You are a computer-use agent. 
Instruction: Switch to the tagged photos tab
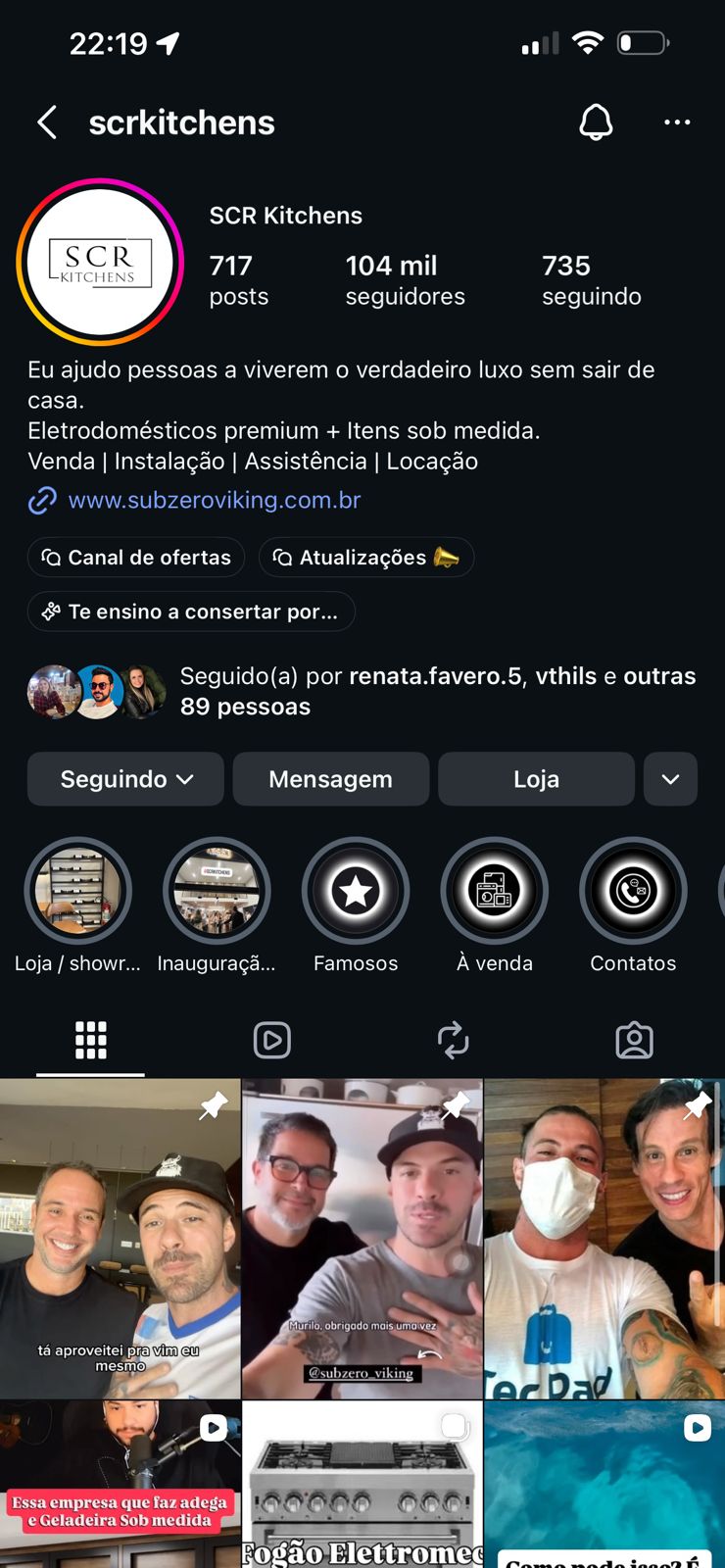tap(634, 1040)
